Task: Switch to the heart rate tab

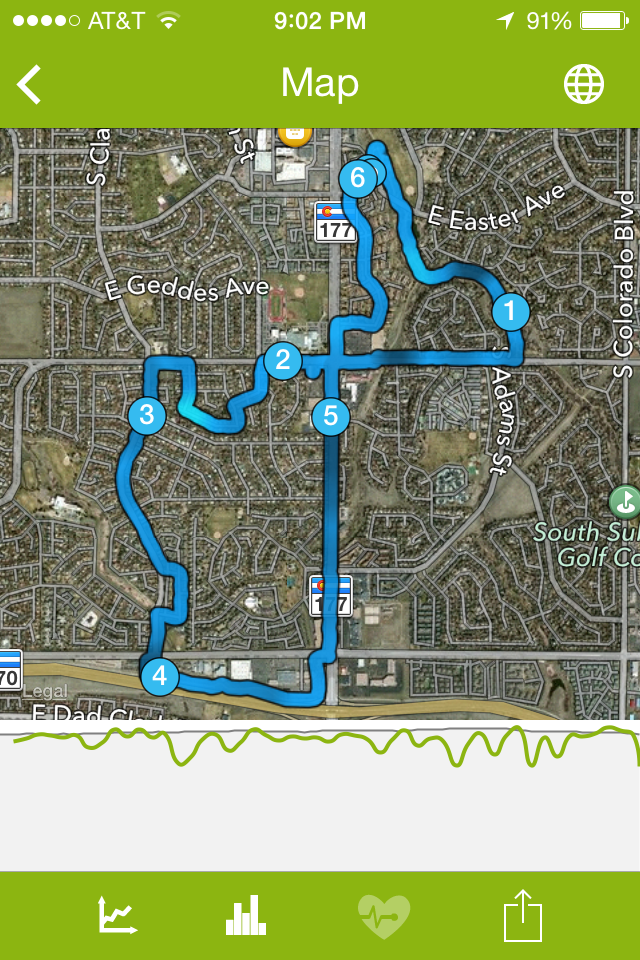Action: 384,915
